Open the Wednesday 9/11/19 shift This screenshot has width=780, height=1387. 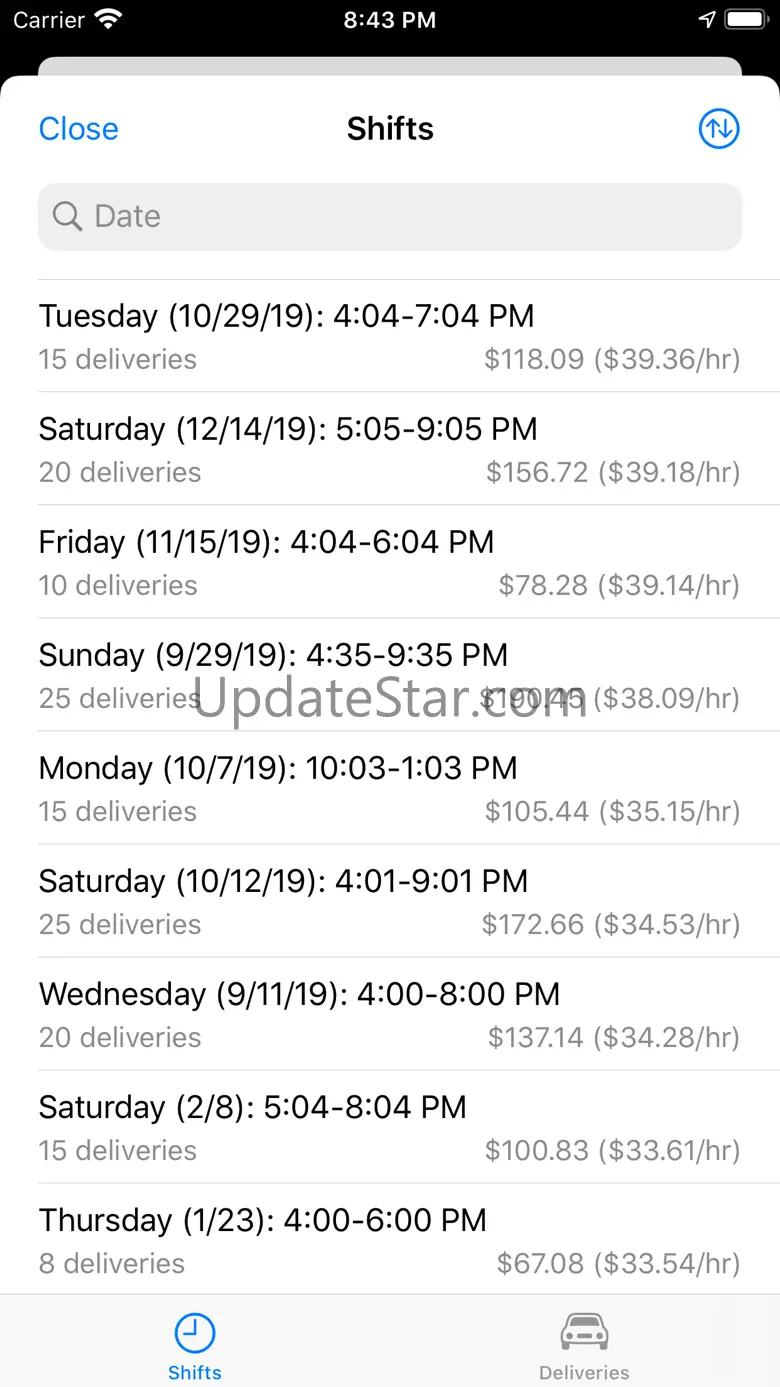tap(390, 1014)
